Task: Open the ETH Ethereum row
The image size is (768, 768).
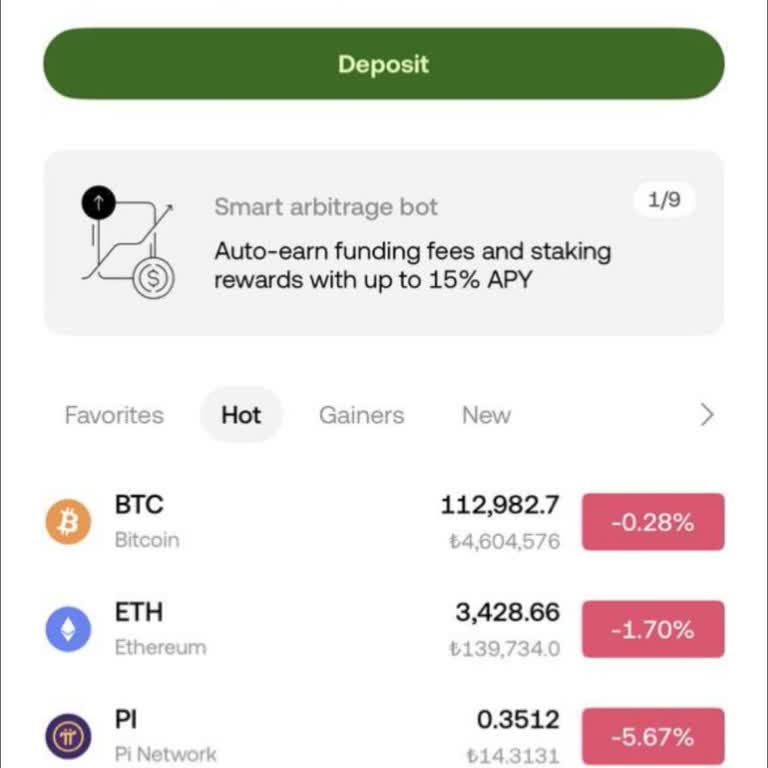Action: pyautogui.click(x=300, y=629)
